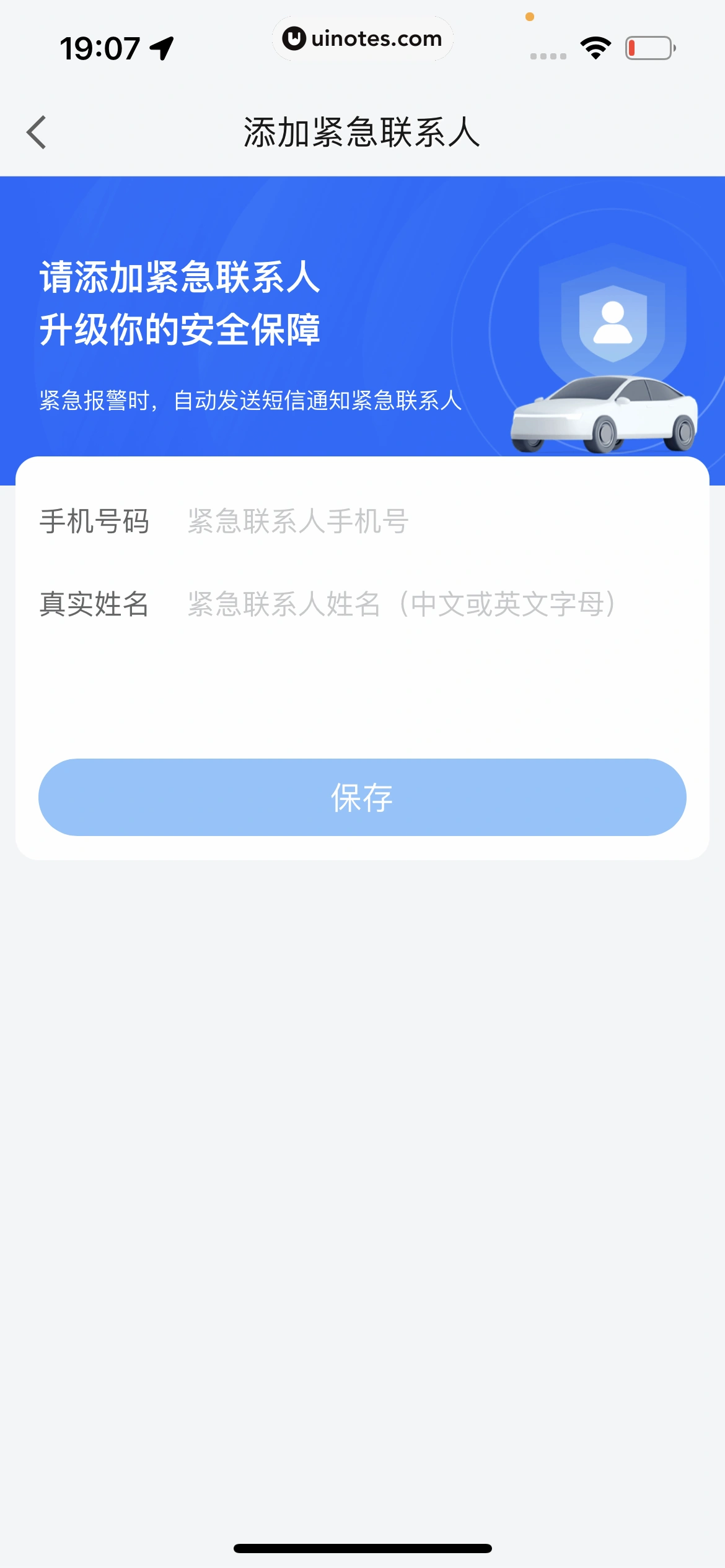Tap the uinotes.com logo pill
The width and height of the screenshot is (725, 1568).
coord(361,38)
